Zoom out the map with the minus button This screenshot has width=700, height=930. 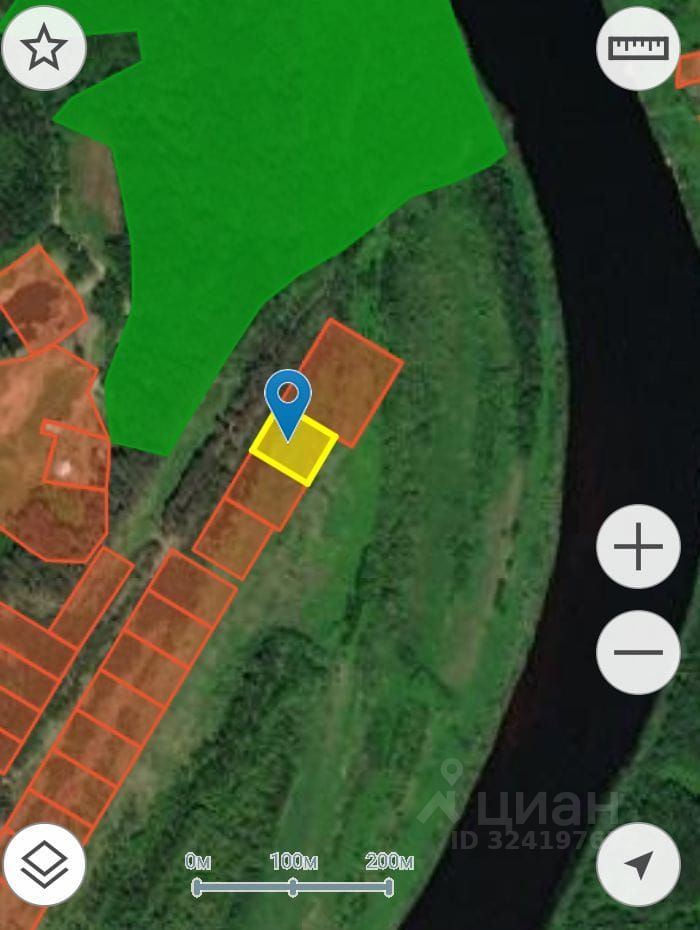tap(638, 652)
